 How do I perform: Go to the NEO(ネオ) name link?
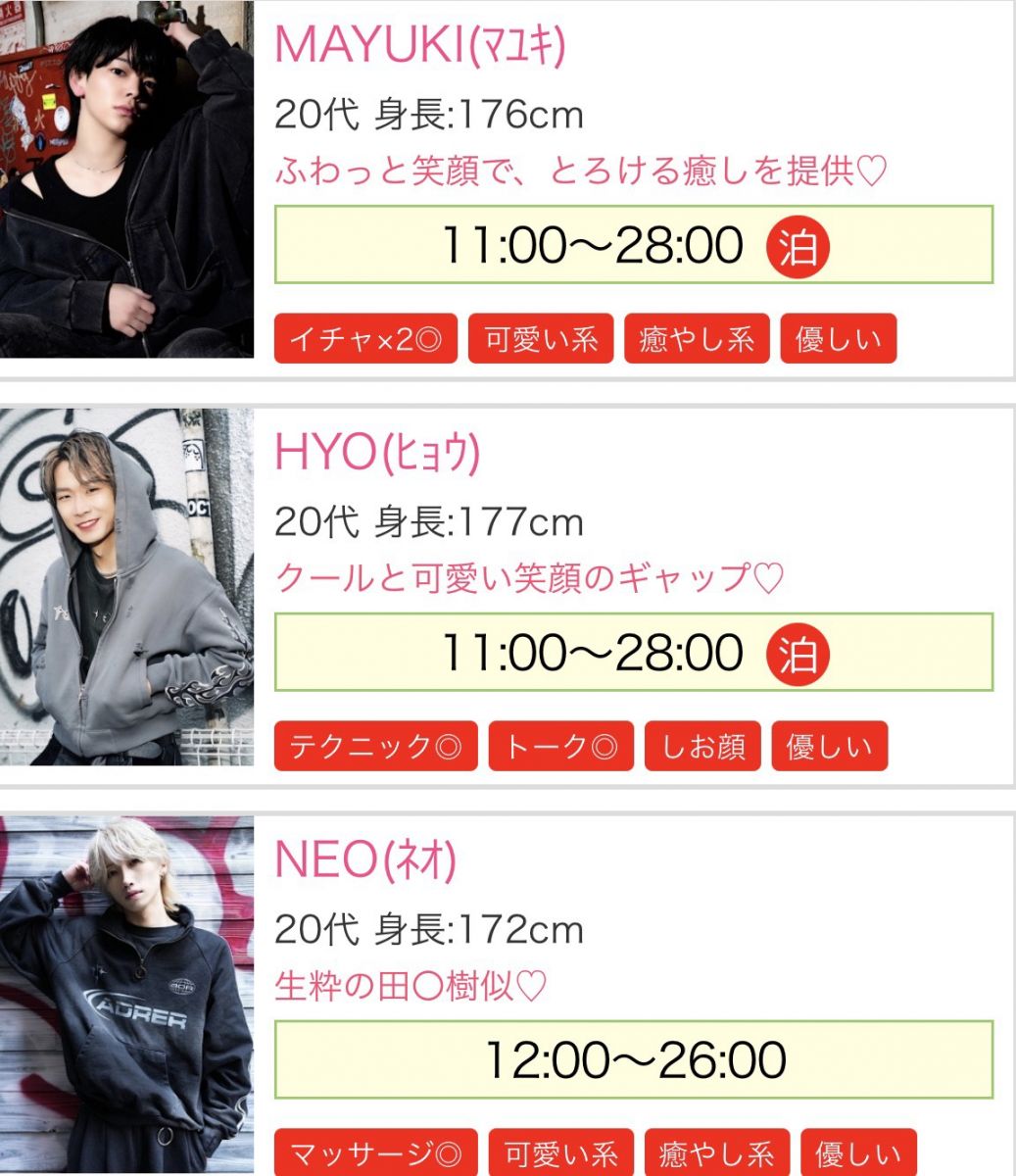coord(365,860)
